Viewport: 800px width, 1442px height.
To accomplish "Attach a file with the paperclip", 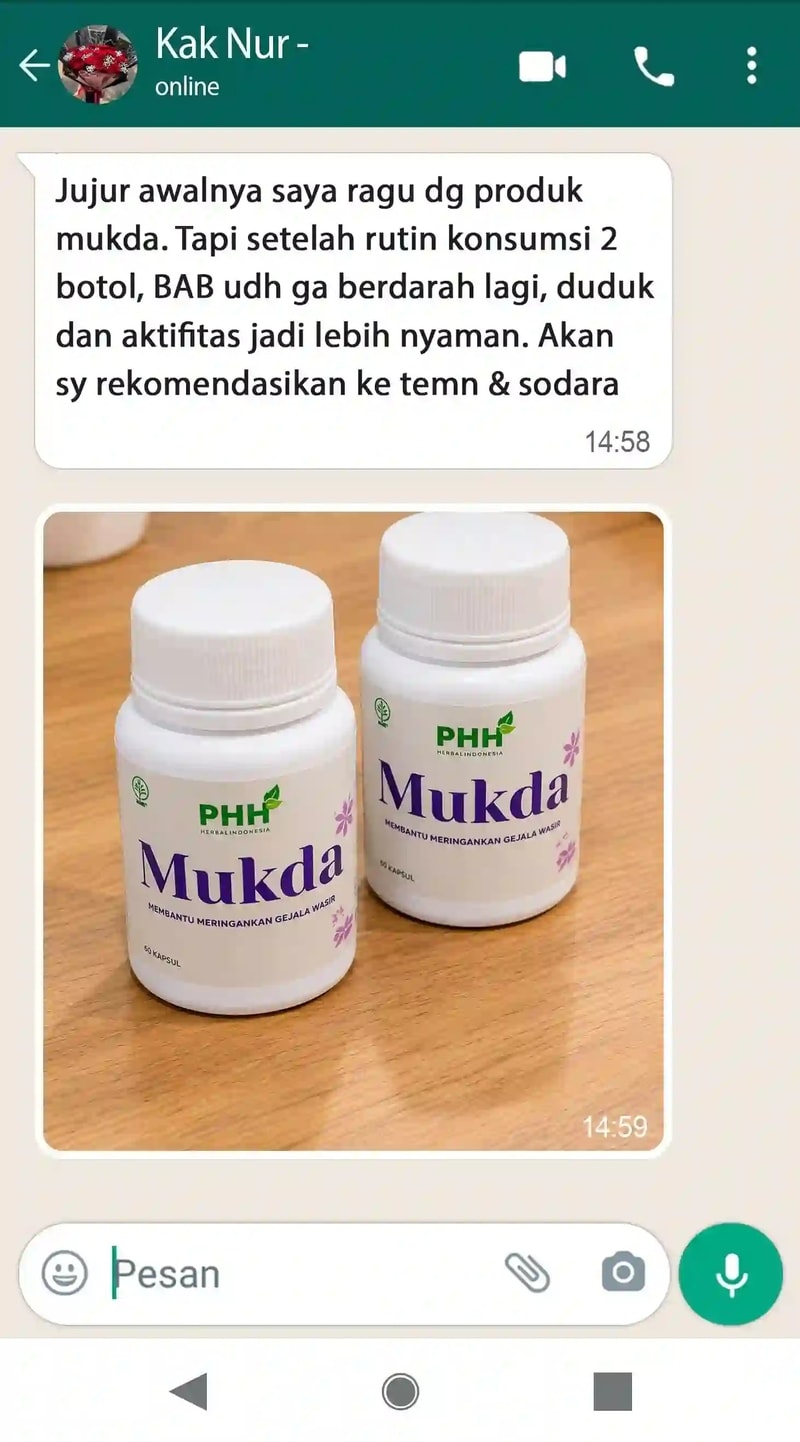I will tap(527, 1273).
